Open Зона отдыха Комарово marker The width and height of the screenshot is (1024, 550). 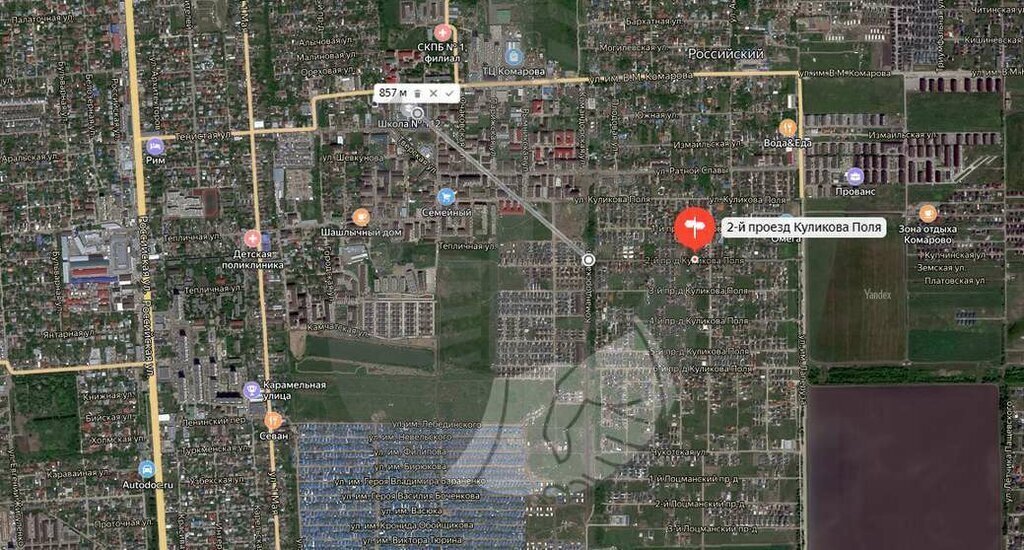[x=927, y=213]
